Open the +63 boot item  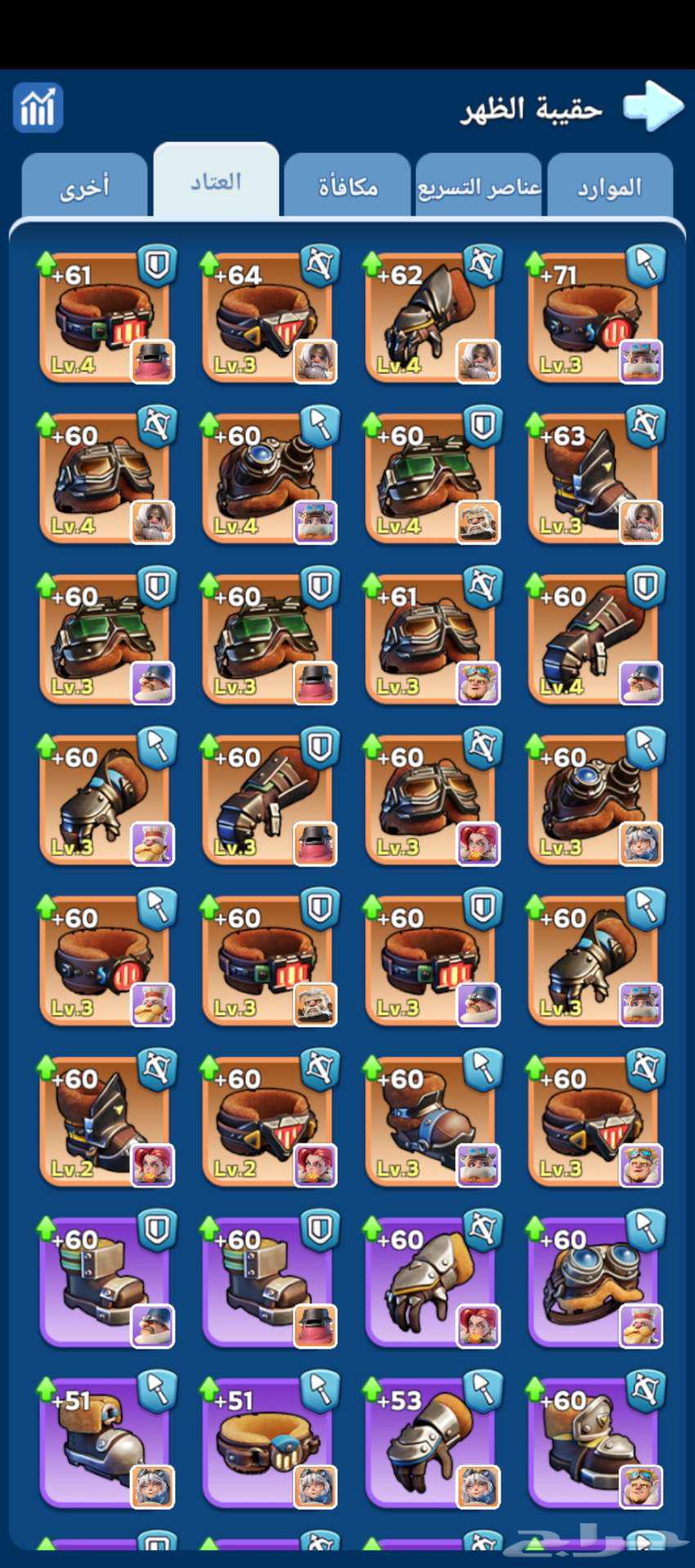[594, 479]
